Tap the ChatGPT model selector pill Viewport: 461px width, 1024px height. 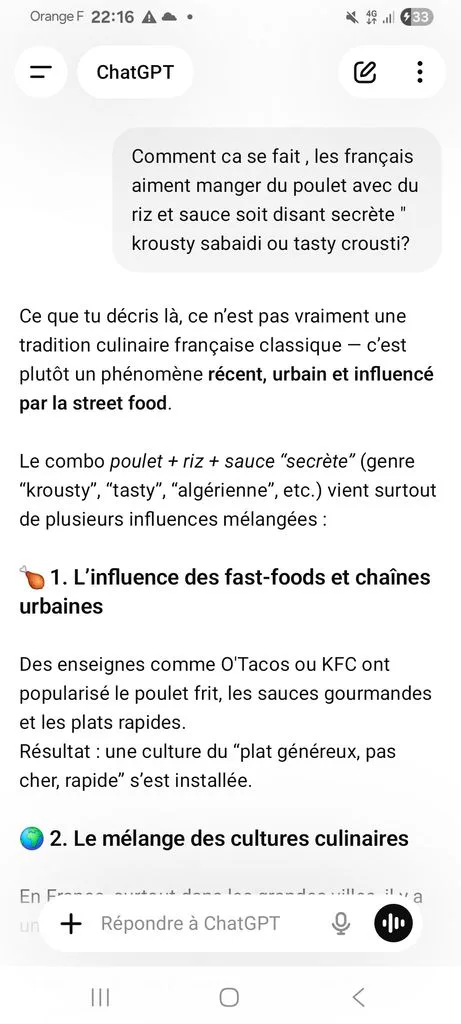tap(135, 72)
